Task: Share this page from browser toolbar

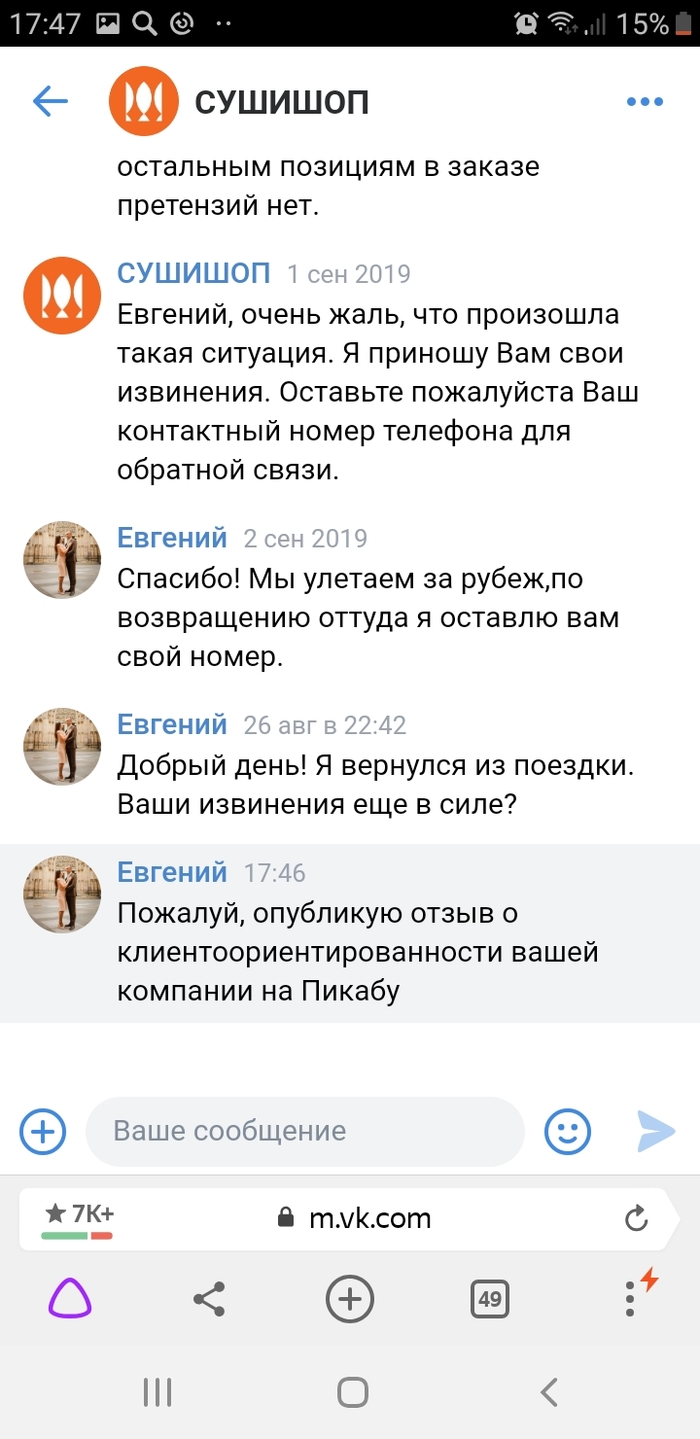Action: tap(209, 1300)
